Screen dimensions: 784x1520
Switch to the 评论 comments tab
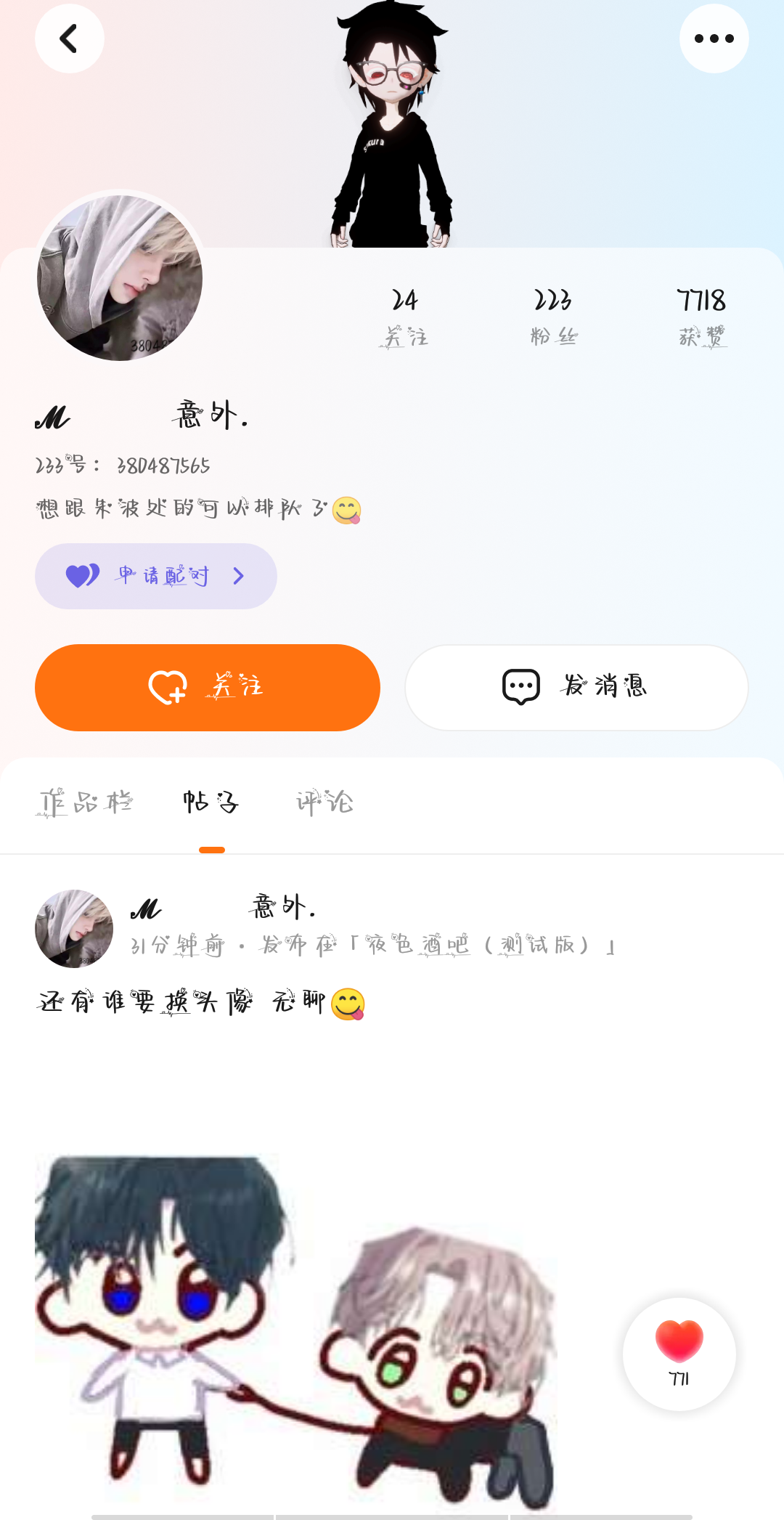(x=324, y=802)
